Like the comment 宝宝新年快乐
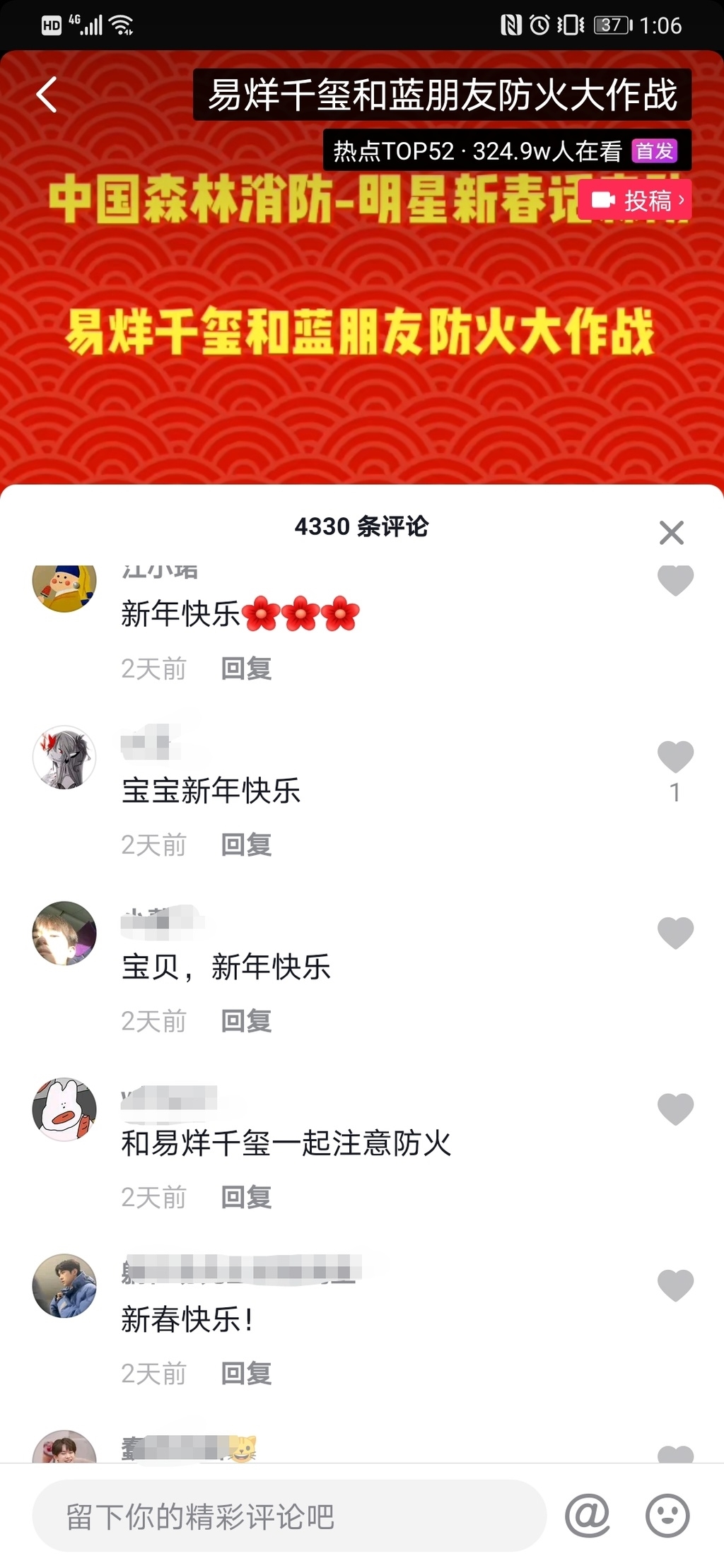Image resolution: width=724 pixels, height=1568 pixels. click(x=675, y=757)
